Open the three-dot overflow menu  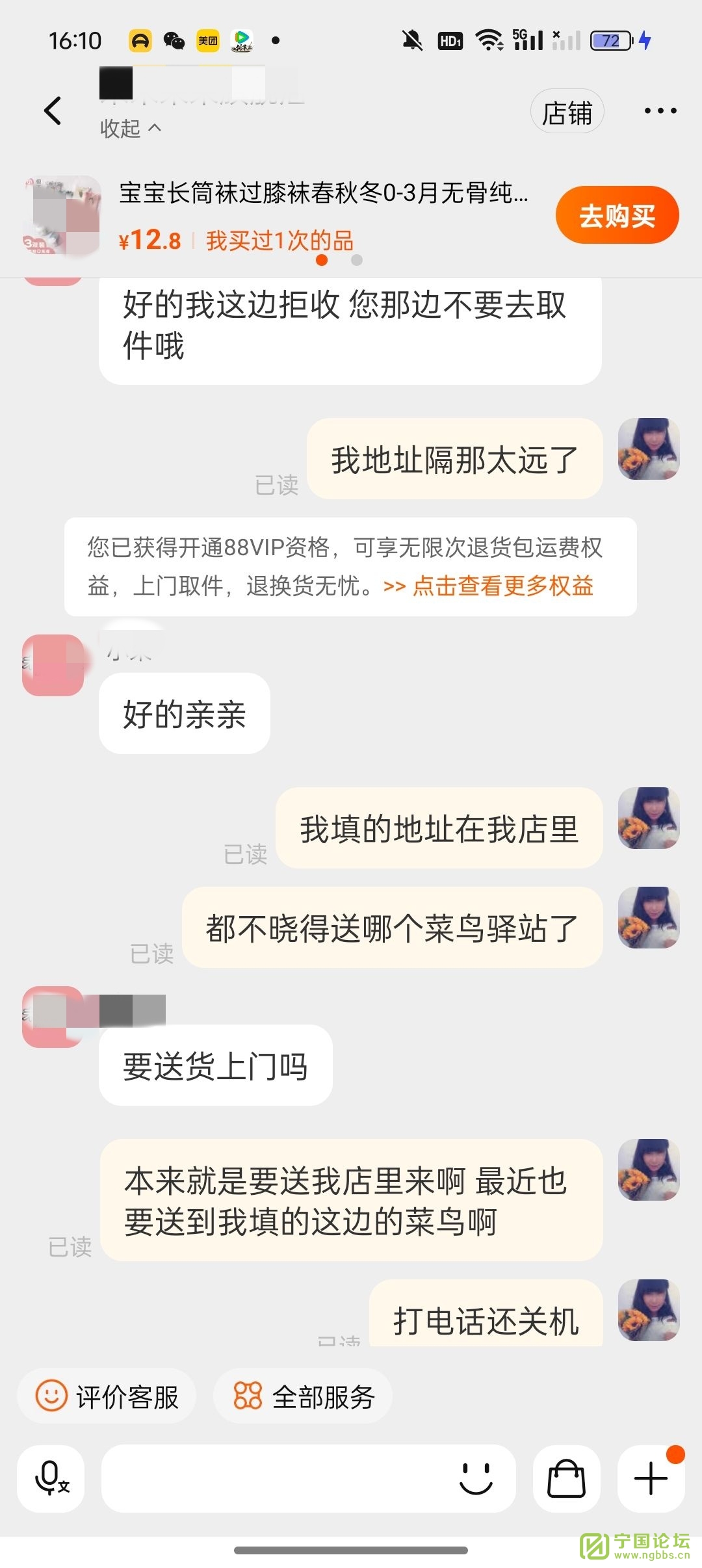pyautogui.click(x=660, y=111)
